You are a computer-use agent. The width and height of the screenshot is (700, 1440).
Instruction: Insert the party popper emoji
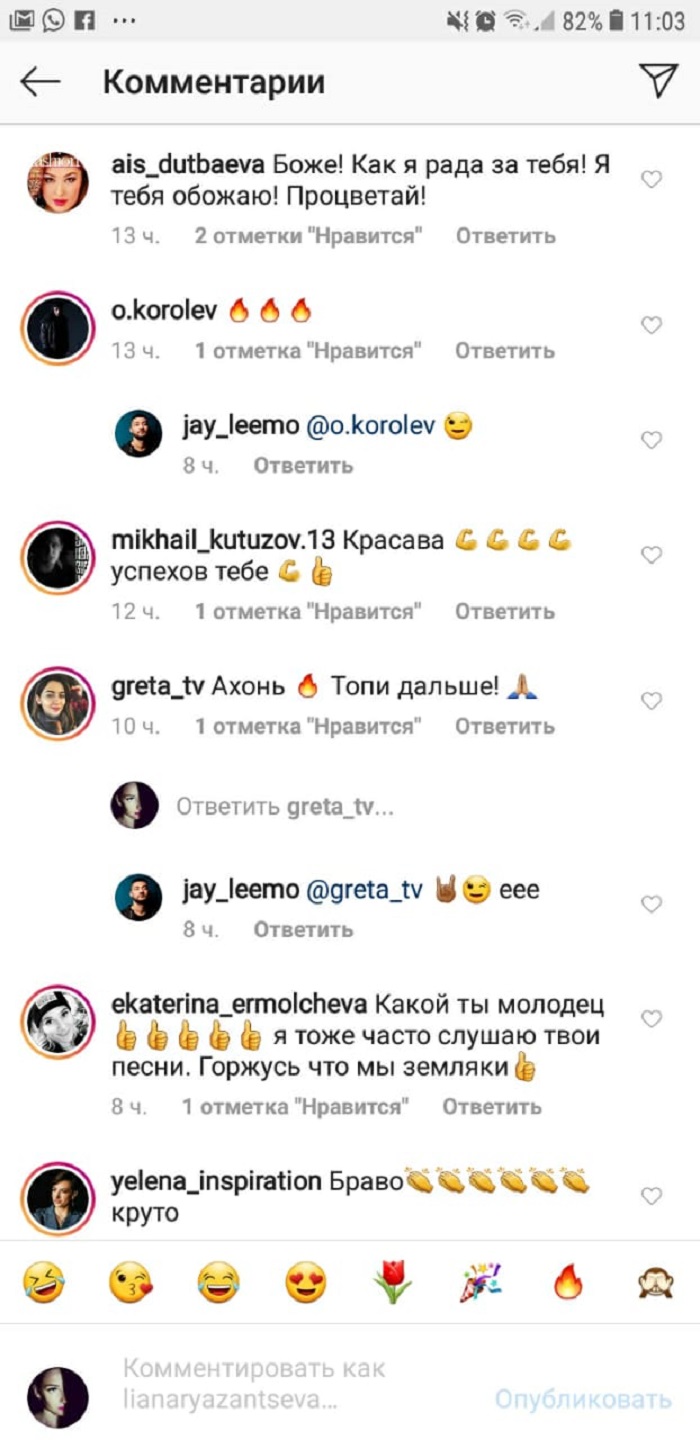pyautogui.click(x=481, y=1281)
